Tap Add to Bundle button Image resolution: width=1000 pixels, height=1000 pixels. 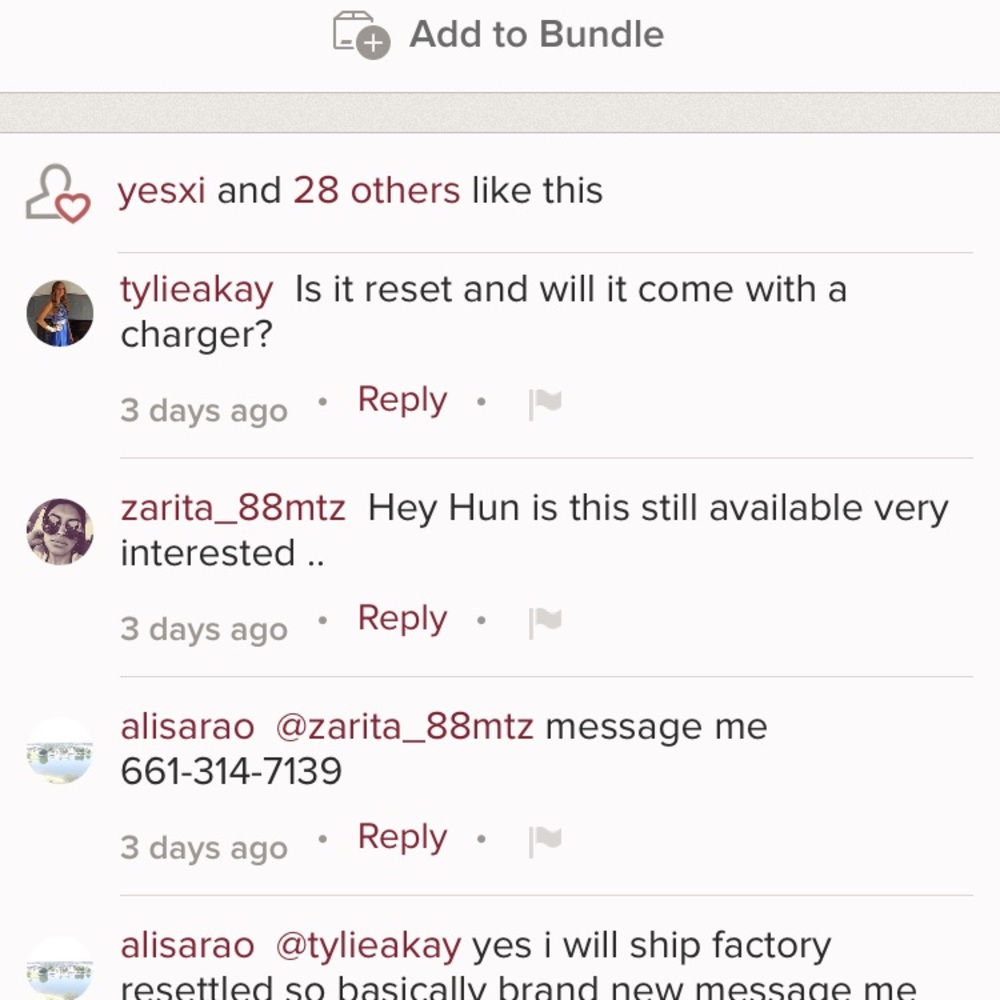[x=500, y=35]
